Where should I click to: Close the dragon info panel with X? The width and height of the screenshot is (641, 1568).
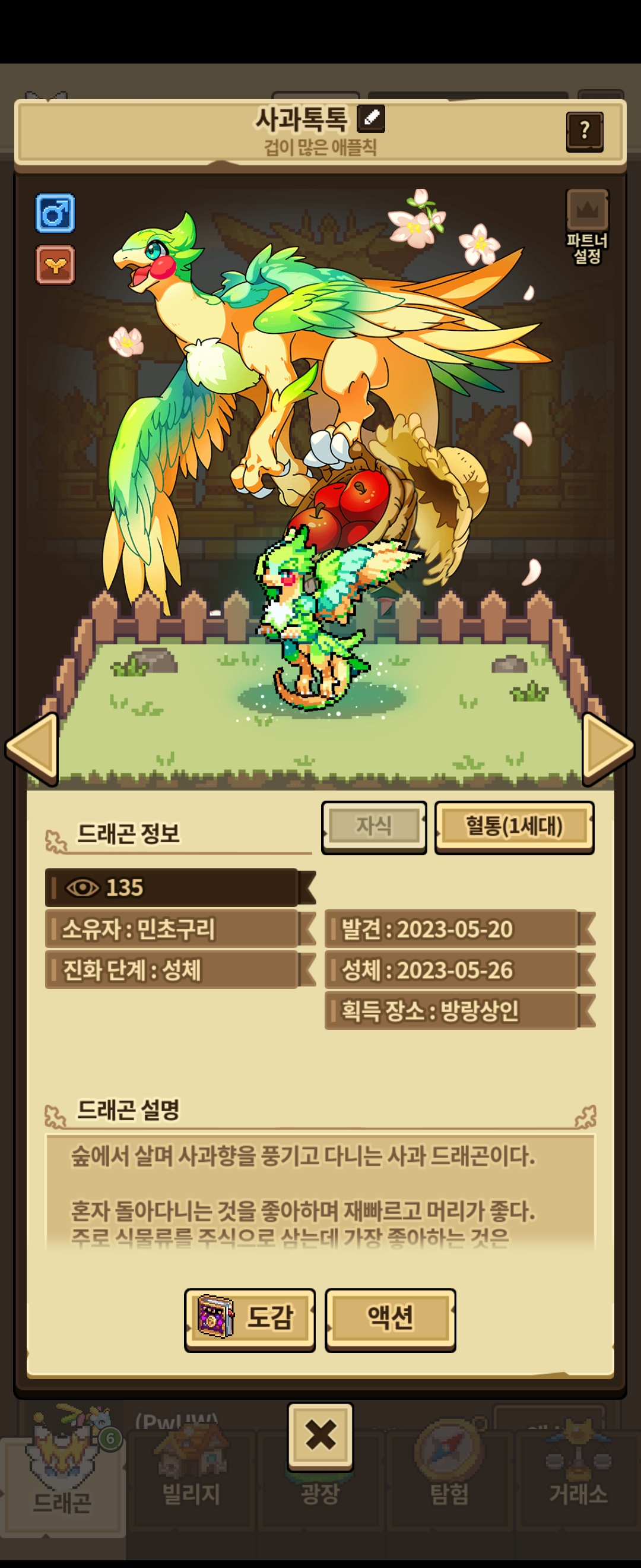click(x=320, y=1436)
